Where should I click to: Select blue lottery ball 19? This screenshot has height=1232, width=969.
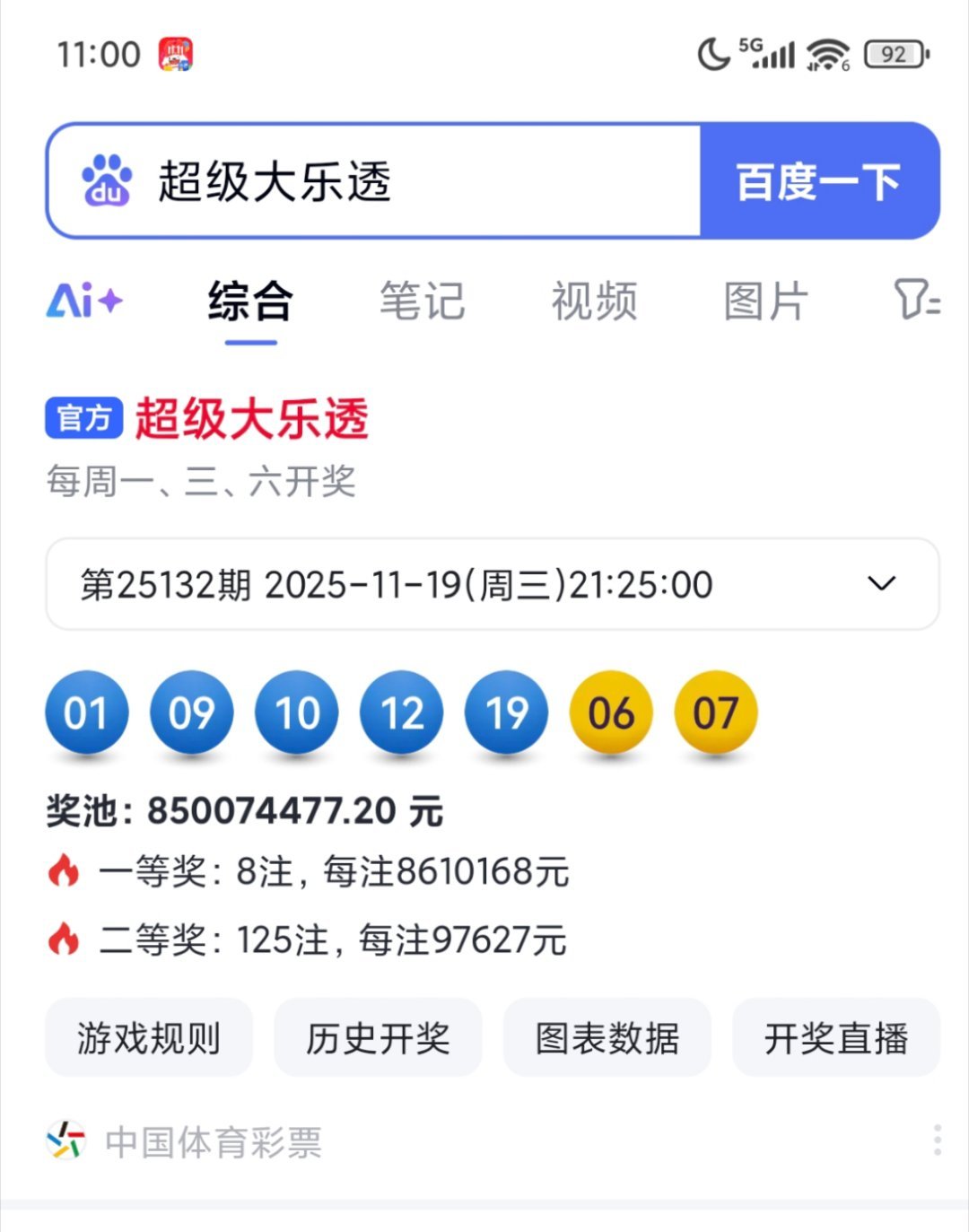click(x=506, y=713)
